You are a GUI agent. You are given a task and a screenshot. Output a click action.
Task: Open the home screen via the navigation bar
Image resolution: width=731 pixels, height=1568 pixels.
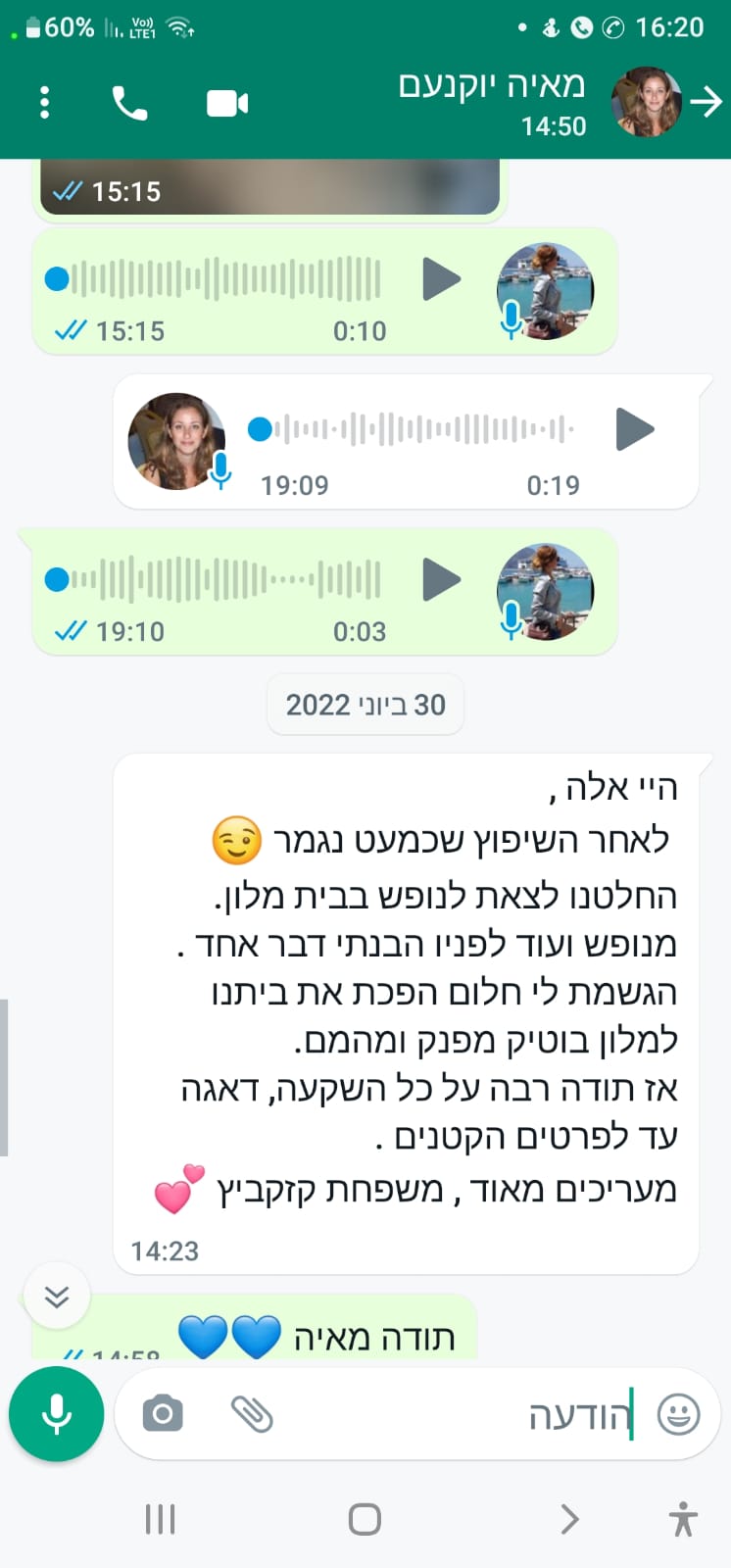[365, 1519]
